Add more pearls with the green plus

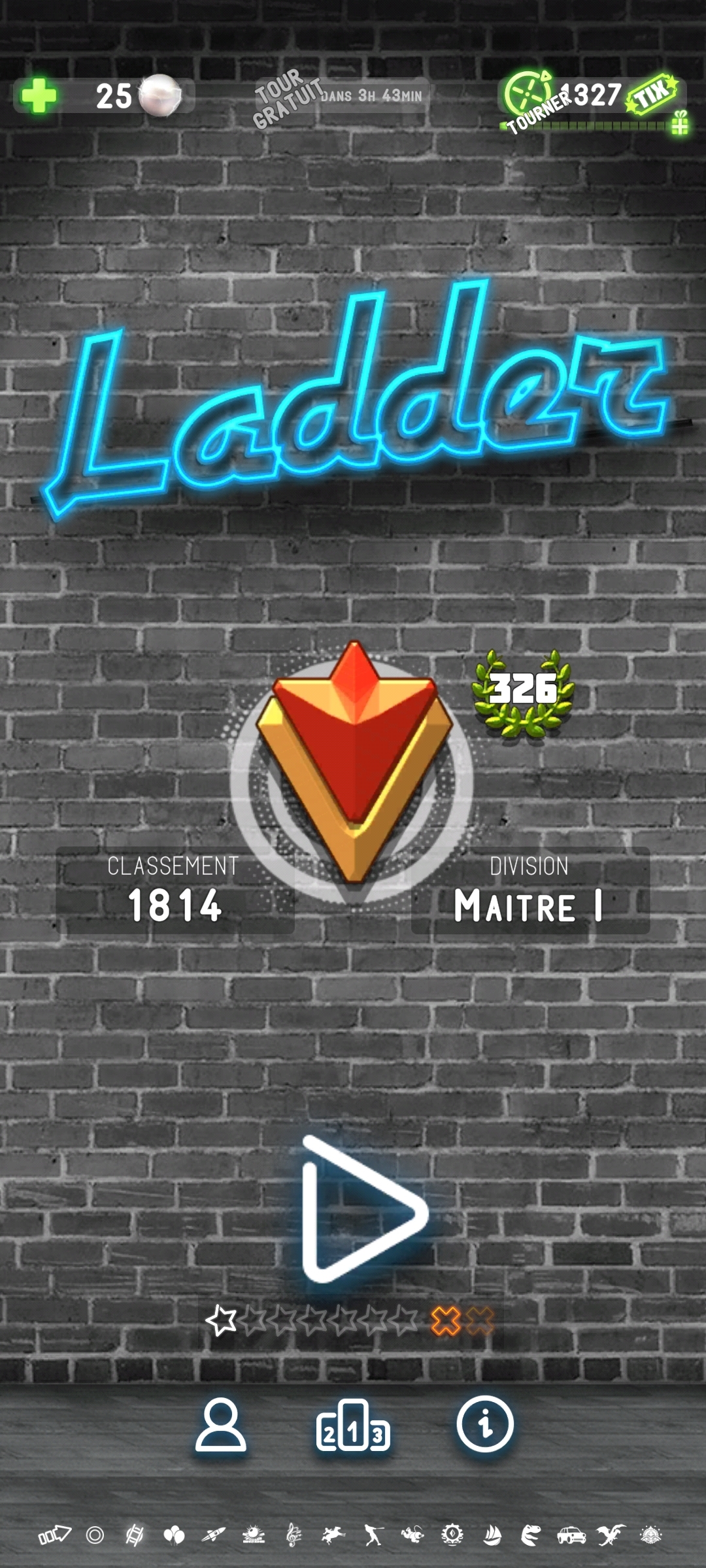tap(39, 95)
